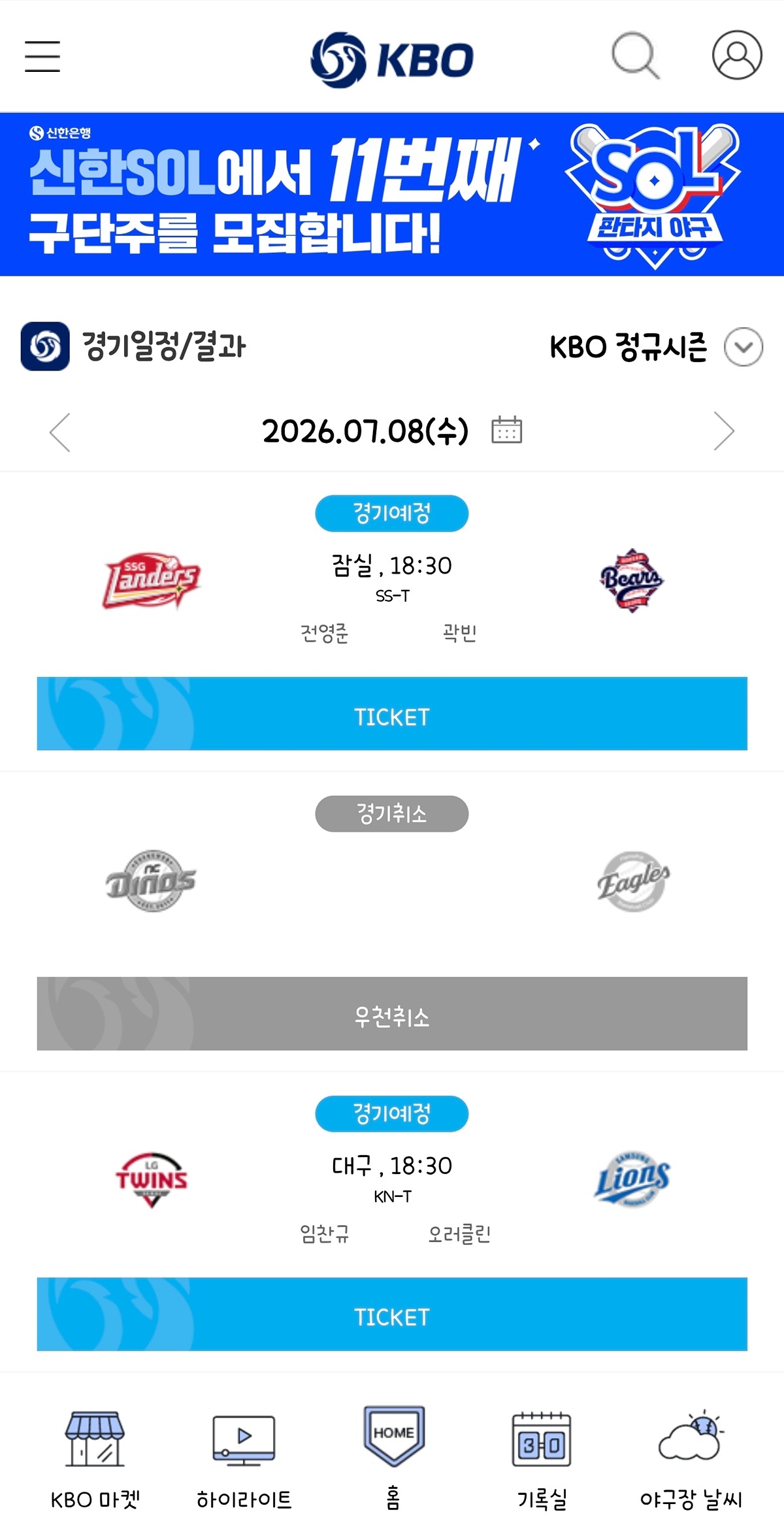Go to the next day's schedule
The width and height of the screenshot is (784, 1540).
coord(724,431)
